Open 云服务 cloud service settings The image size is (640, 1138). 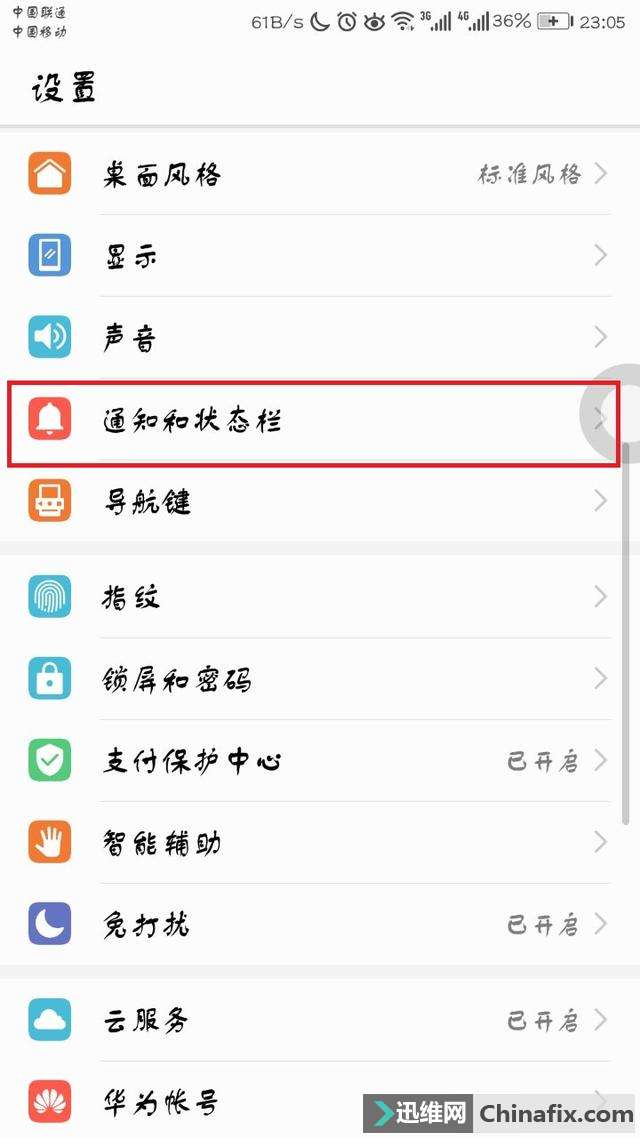click(320, 1020)
